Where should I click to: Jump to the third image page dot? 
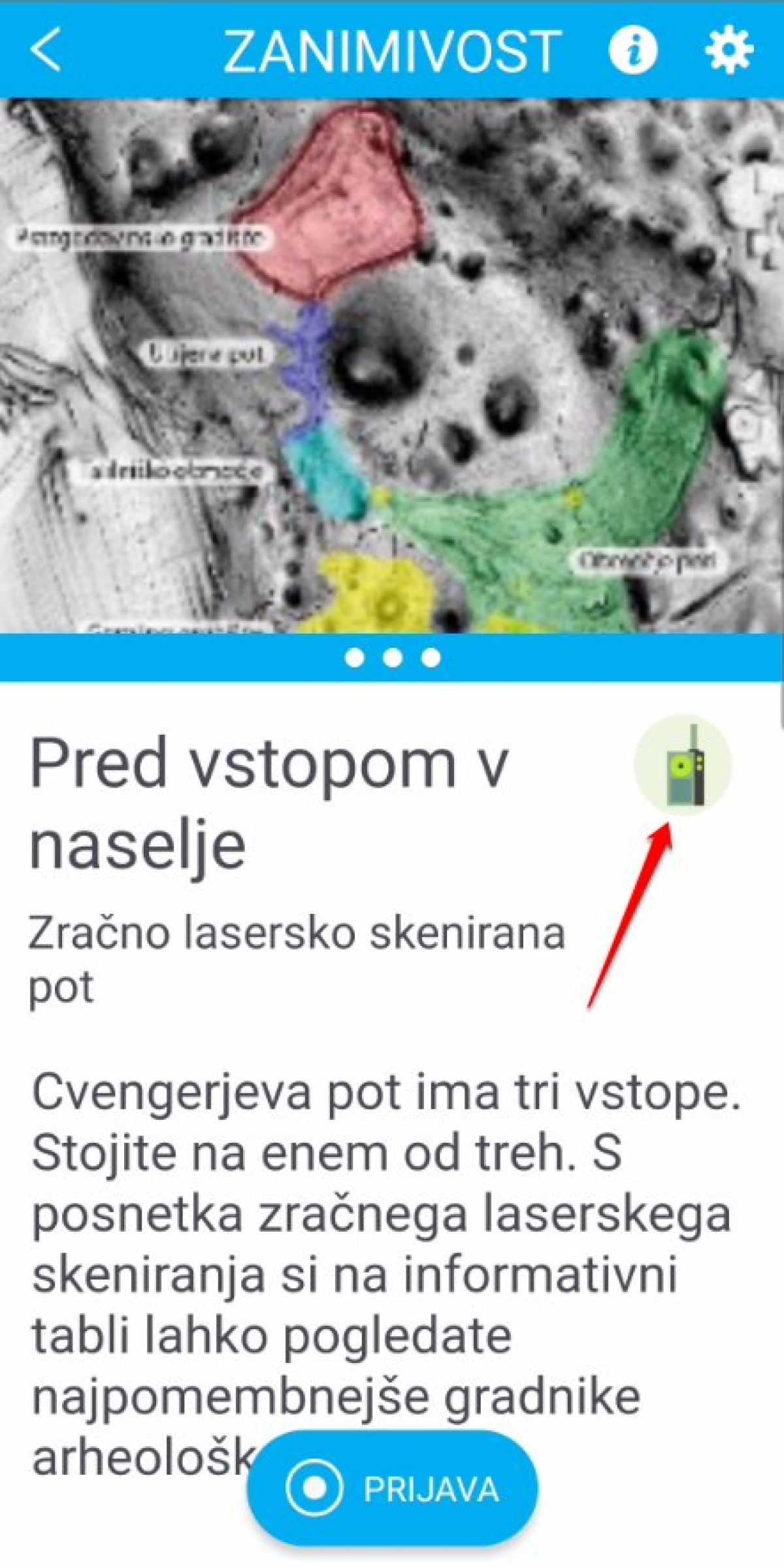click(431, 658)
